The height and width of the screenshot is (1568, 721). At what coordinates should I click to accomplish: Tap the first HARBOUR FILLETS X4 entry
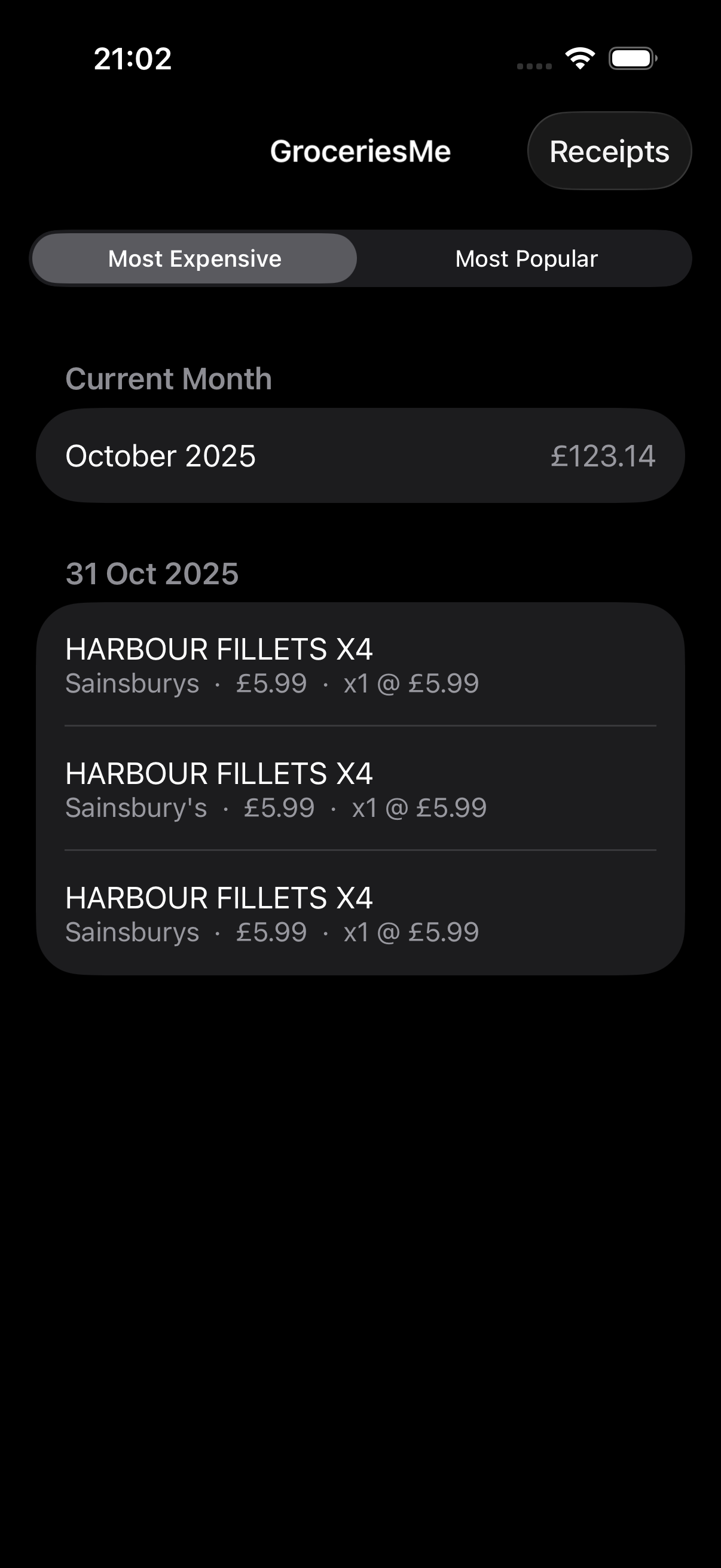[360, 663]
